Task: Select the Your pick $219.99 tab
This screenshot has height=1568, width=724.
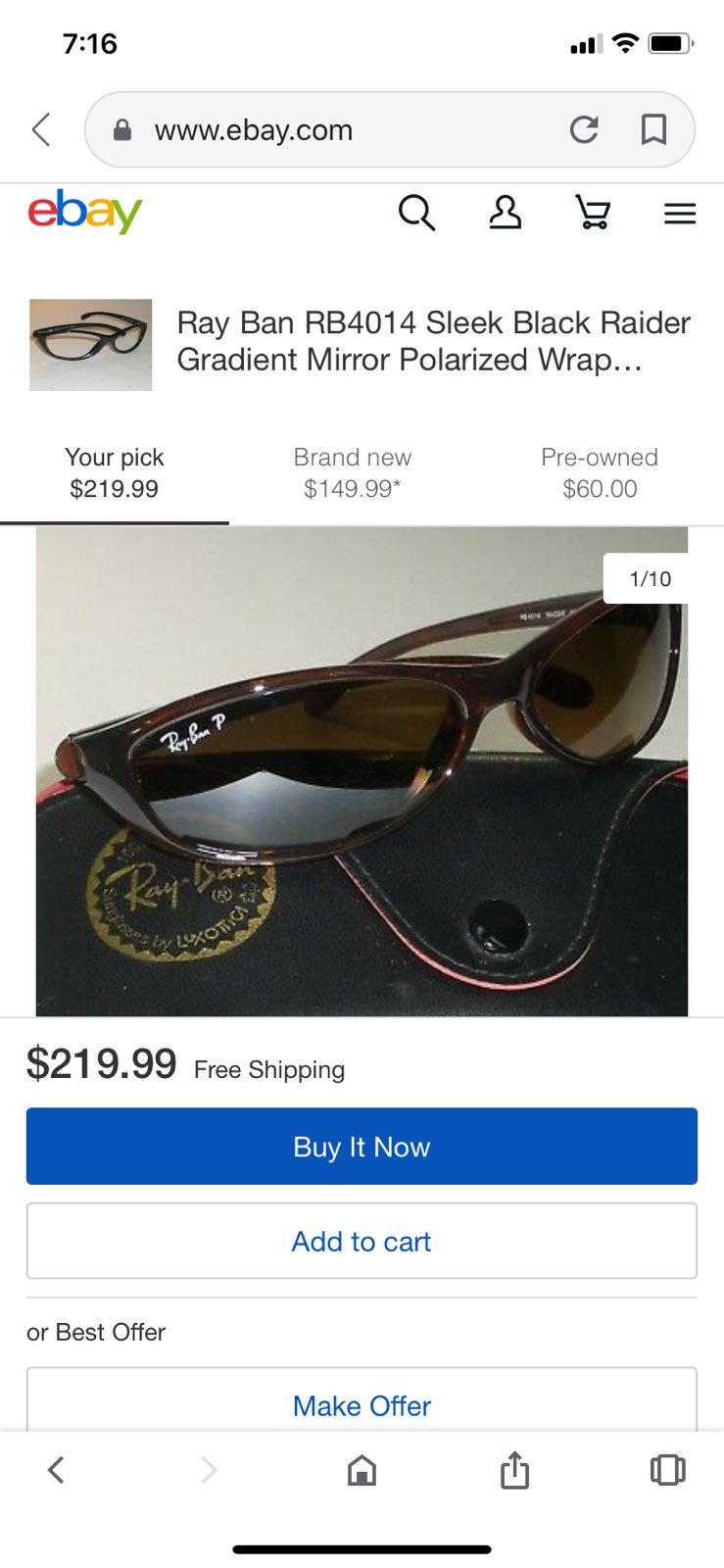Action: (114, 473)
